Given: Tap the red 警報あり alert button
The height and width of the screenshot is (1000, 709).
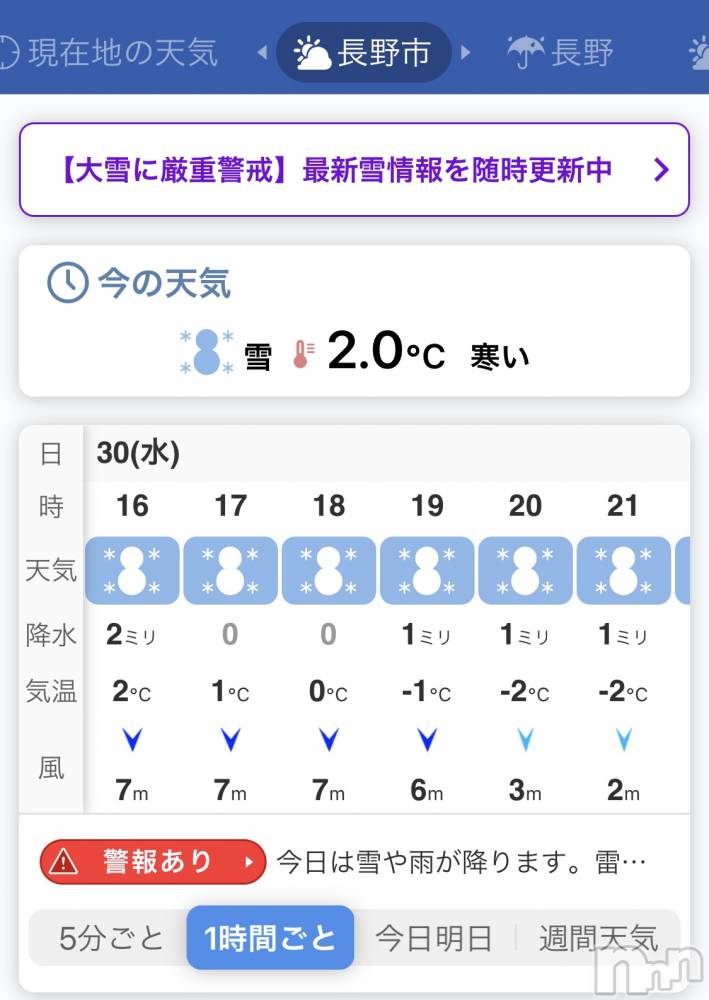Looking at the screenshot, I should click(153, 861).
